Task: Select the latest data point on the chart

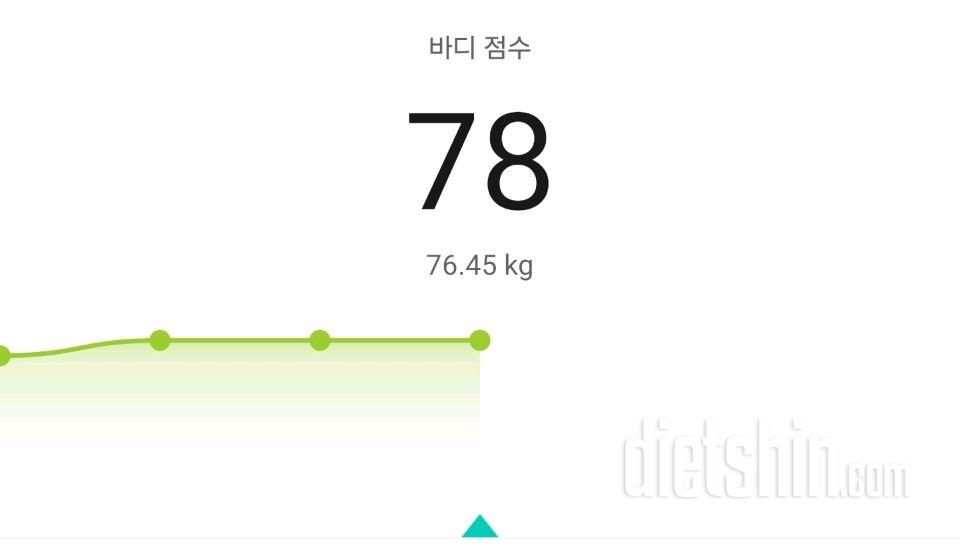Action: click(480, 340)
